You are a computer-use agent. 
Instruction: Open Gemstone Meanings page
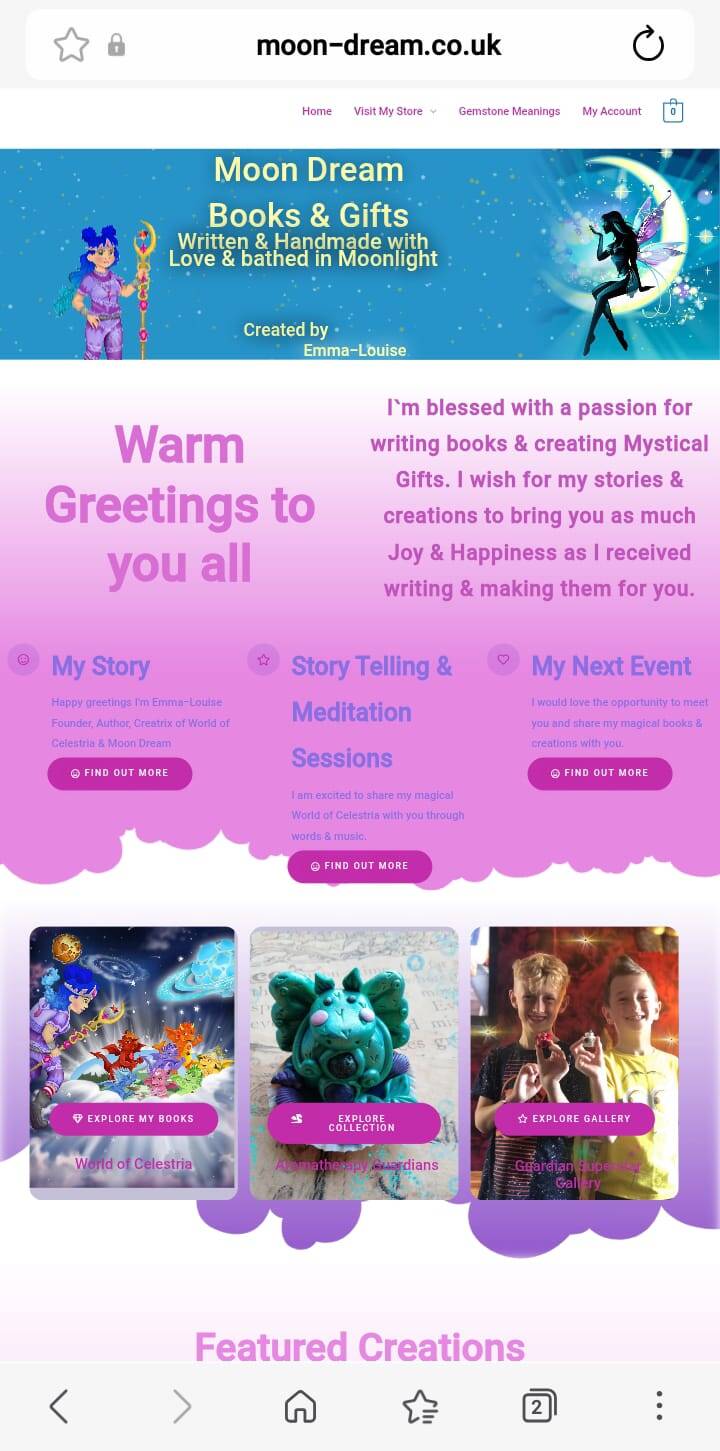coord(509,111)
